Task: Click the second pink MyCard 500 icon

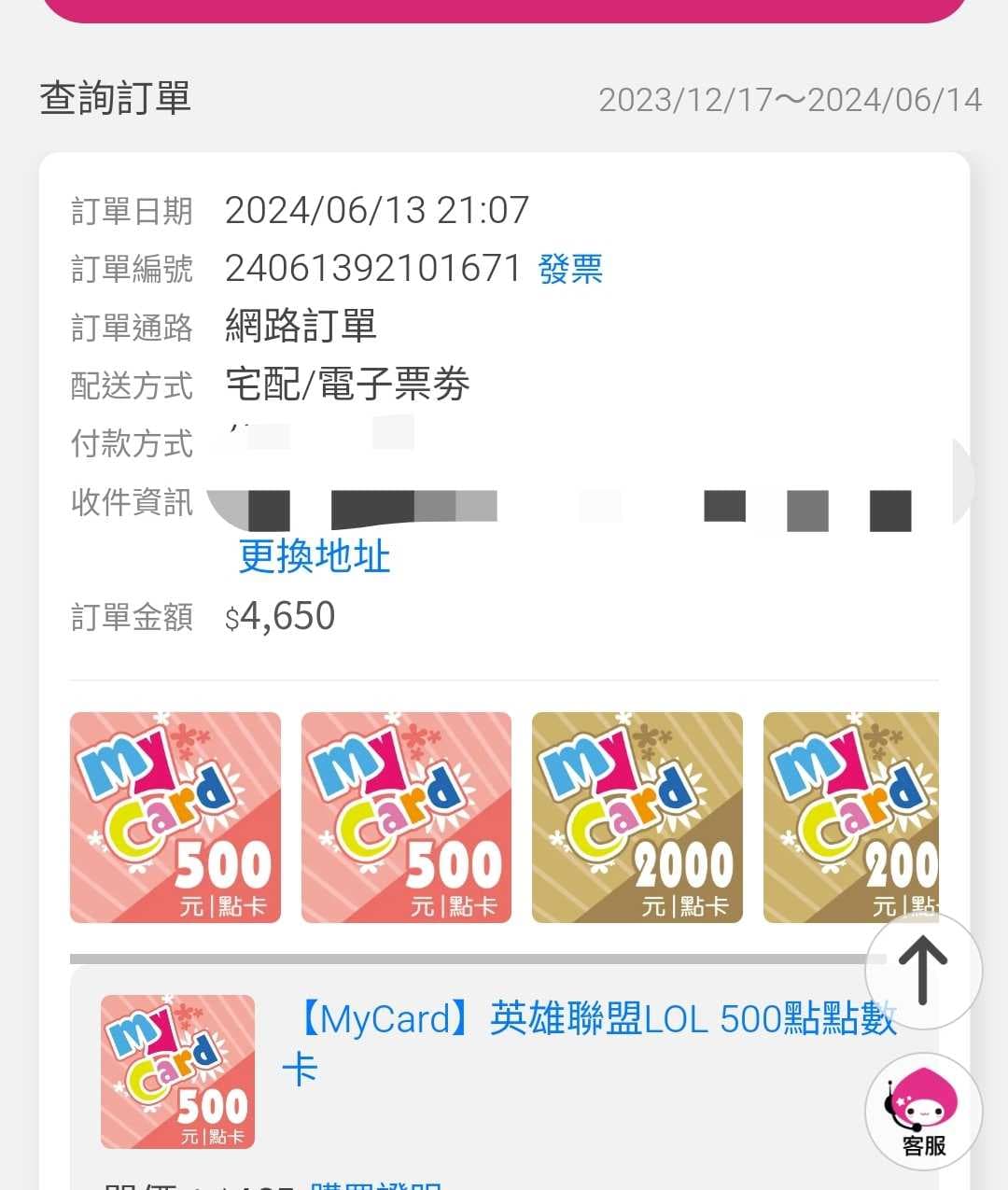Action: [x=406, y=818]
